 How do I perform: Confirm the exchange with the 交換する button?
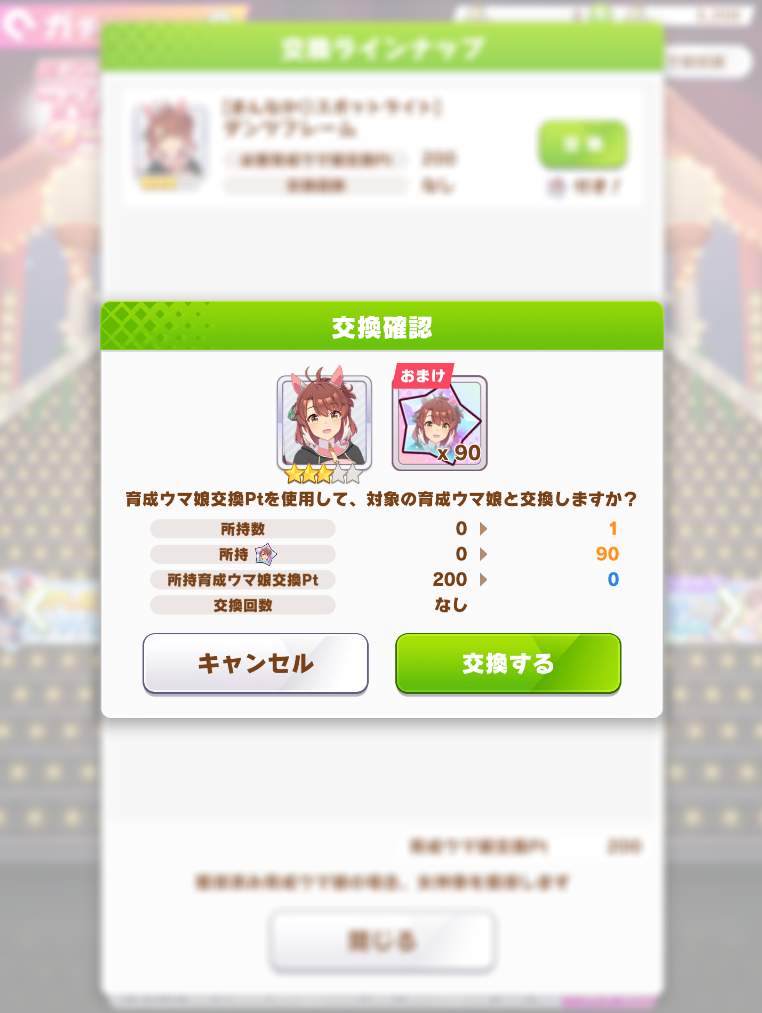click(x=508, y=663)
